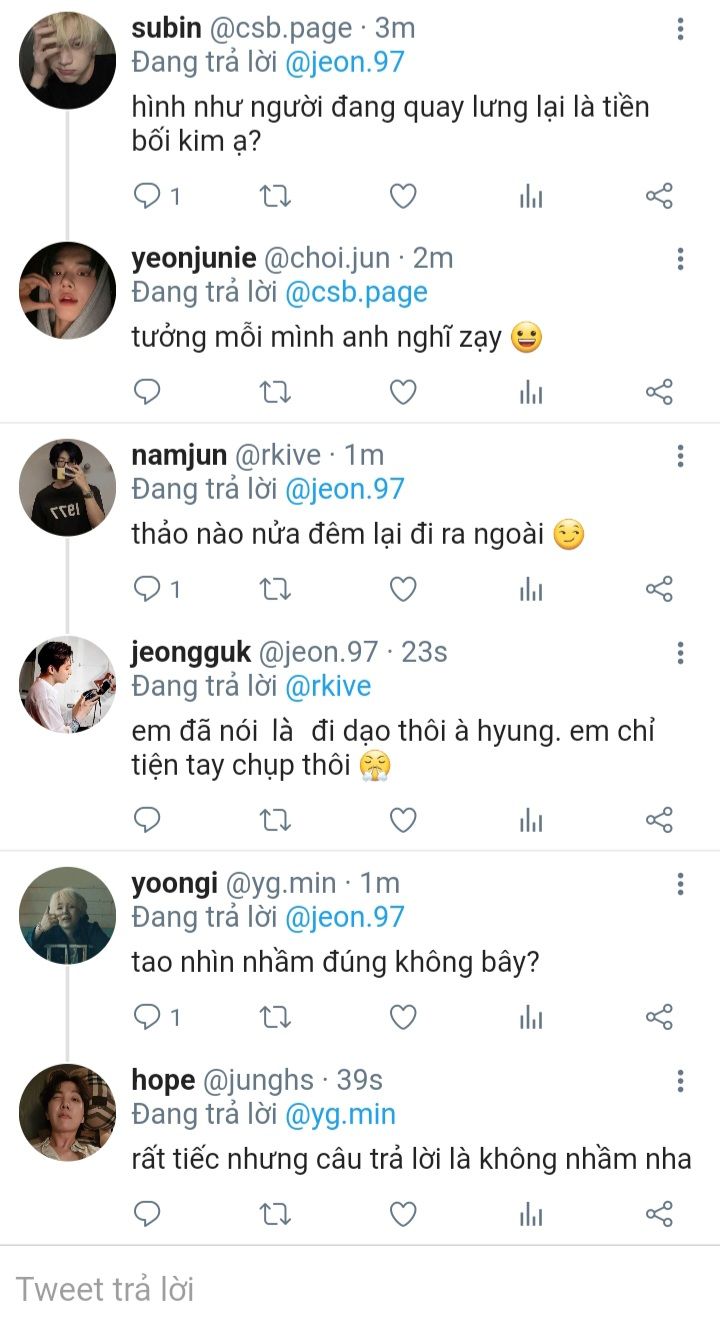Open yoongi's profile avatar

point(68,915)
